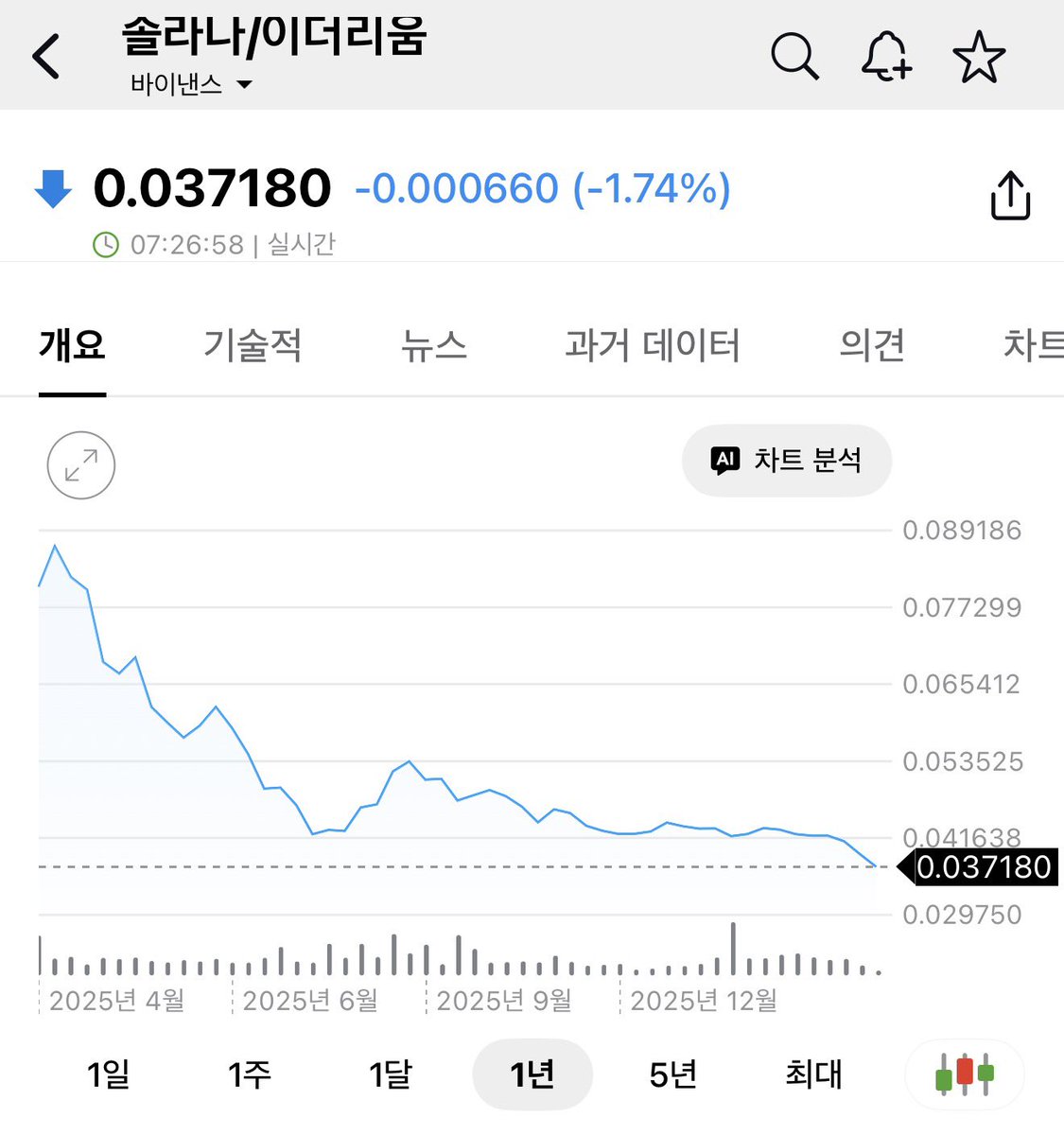Viewport: 1064px width, 1135px height.
Task: Switch to the 기술적 tab
Action: click(253, 345)
